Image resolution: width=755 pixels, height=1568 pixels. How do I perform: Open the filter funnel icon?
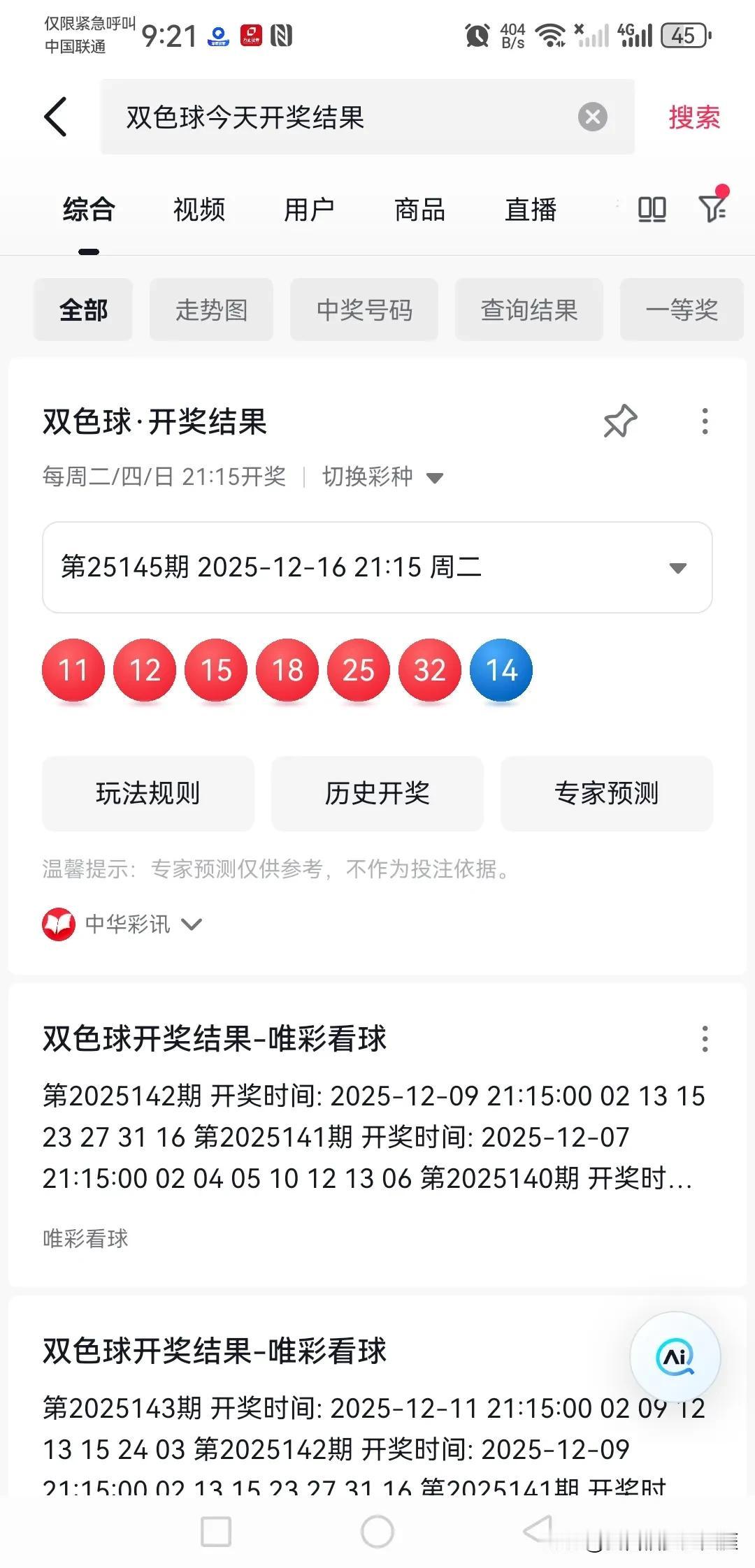tap(713, 208)
